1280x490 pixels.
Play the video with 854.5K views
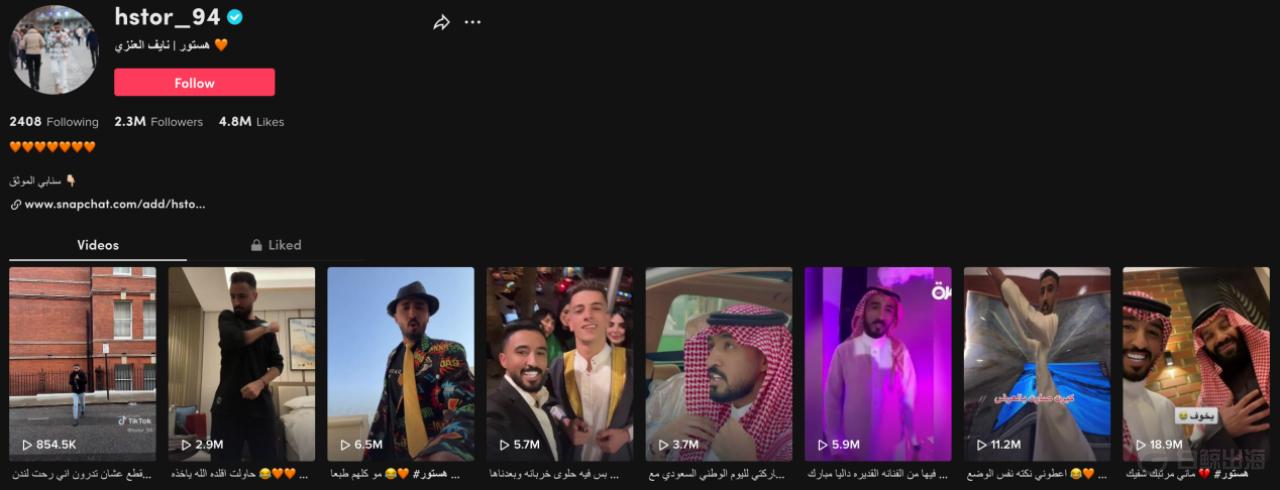83,364
